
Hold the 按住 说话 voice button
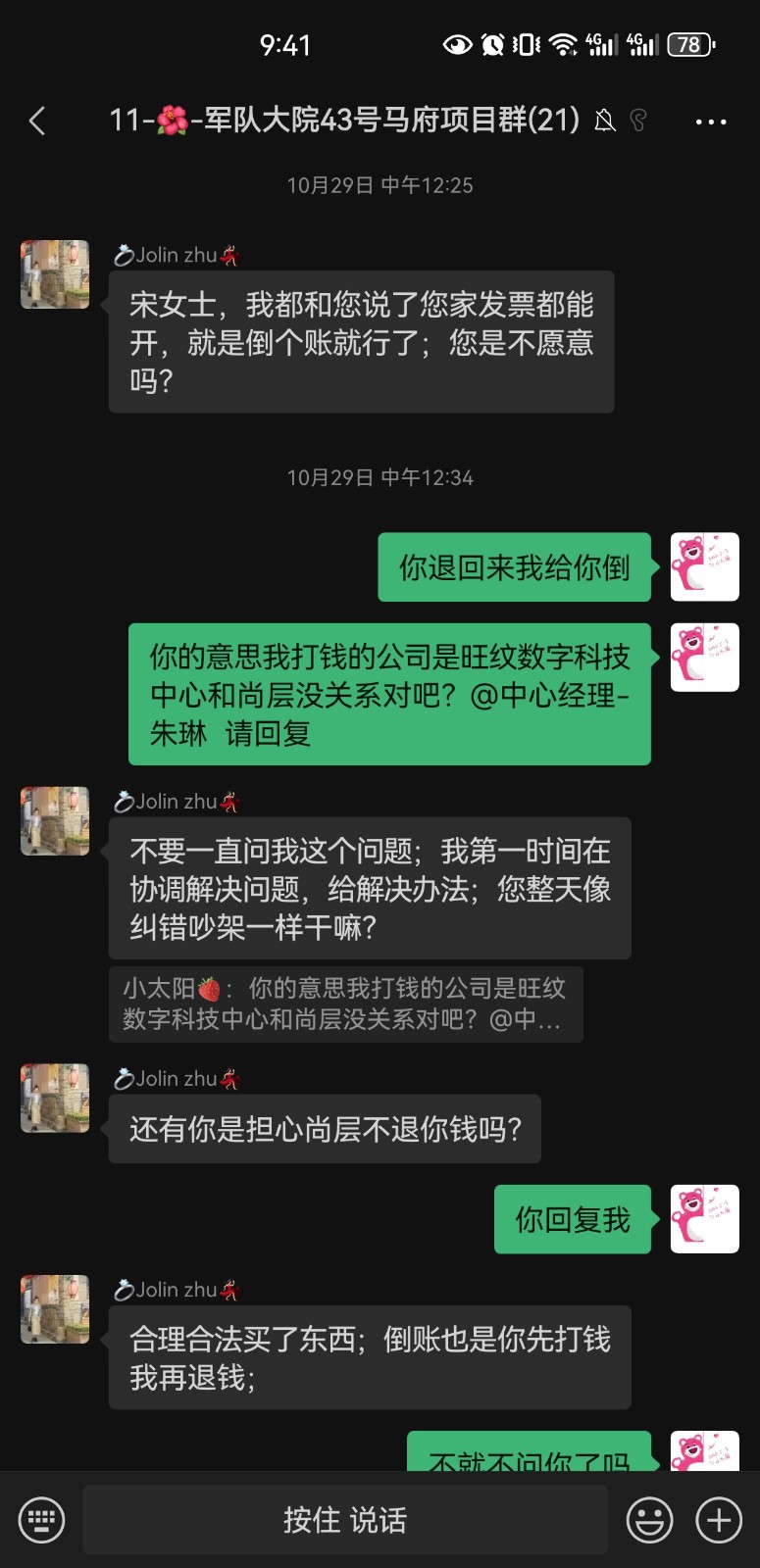coord(345,1520)
